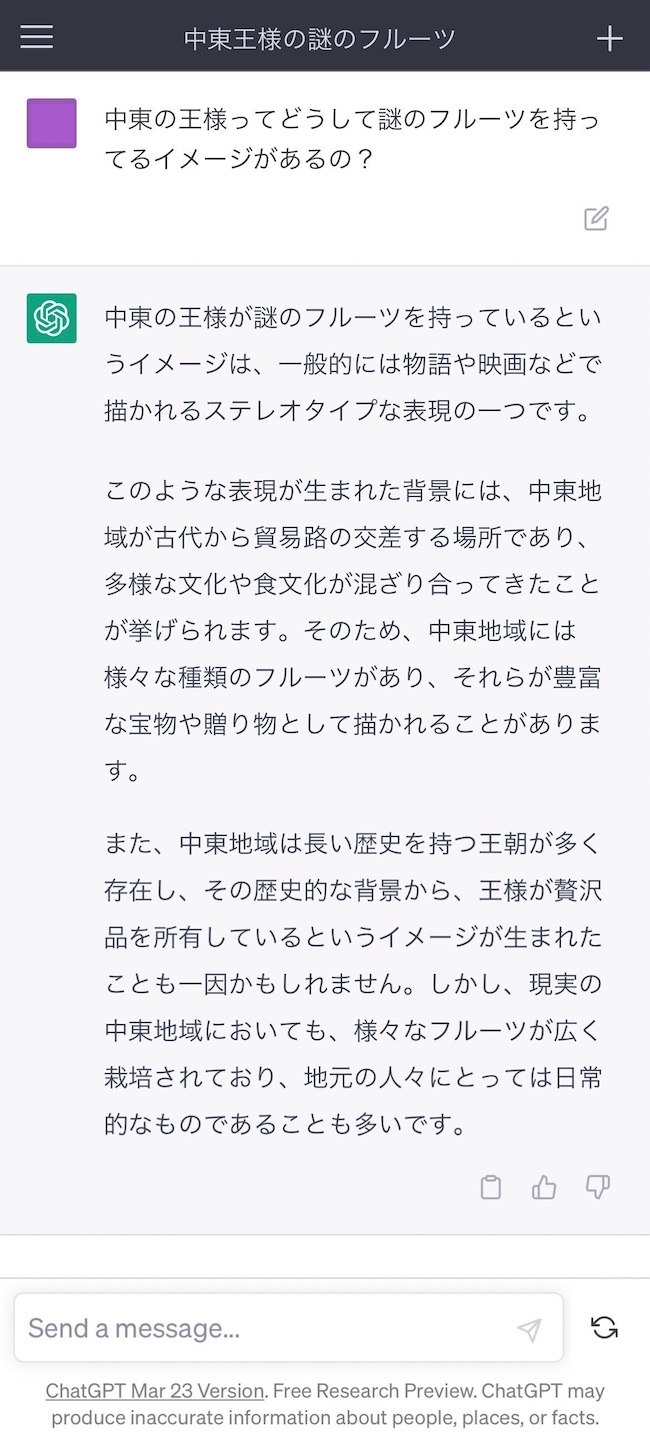This screenshot has height=1450, width=650.
Task: Give the response a thumbs down
Action: coord(598,1187)
